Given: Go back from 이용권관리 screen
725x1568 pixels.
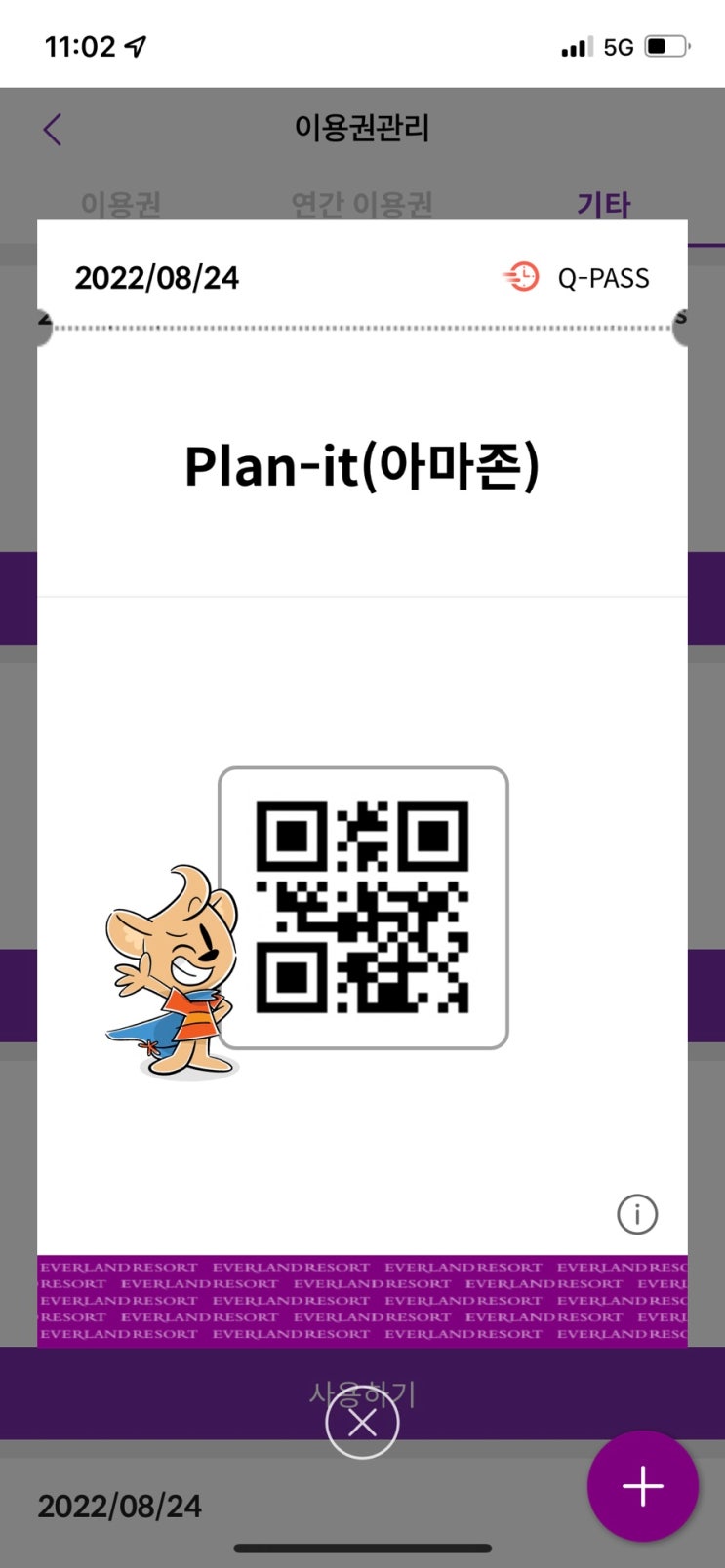Looking at the screenshot, I should click(53, 129).
